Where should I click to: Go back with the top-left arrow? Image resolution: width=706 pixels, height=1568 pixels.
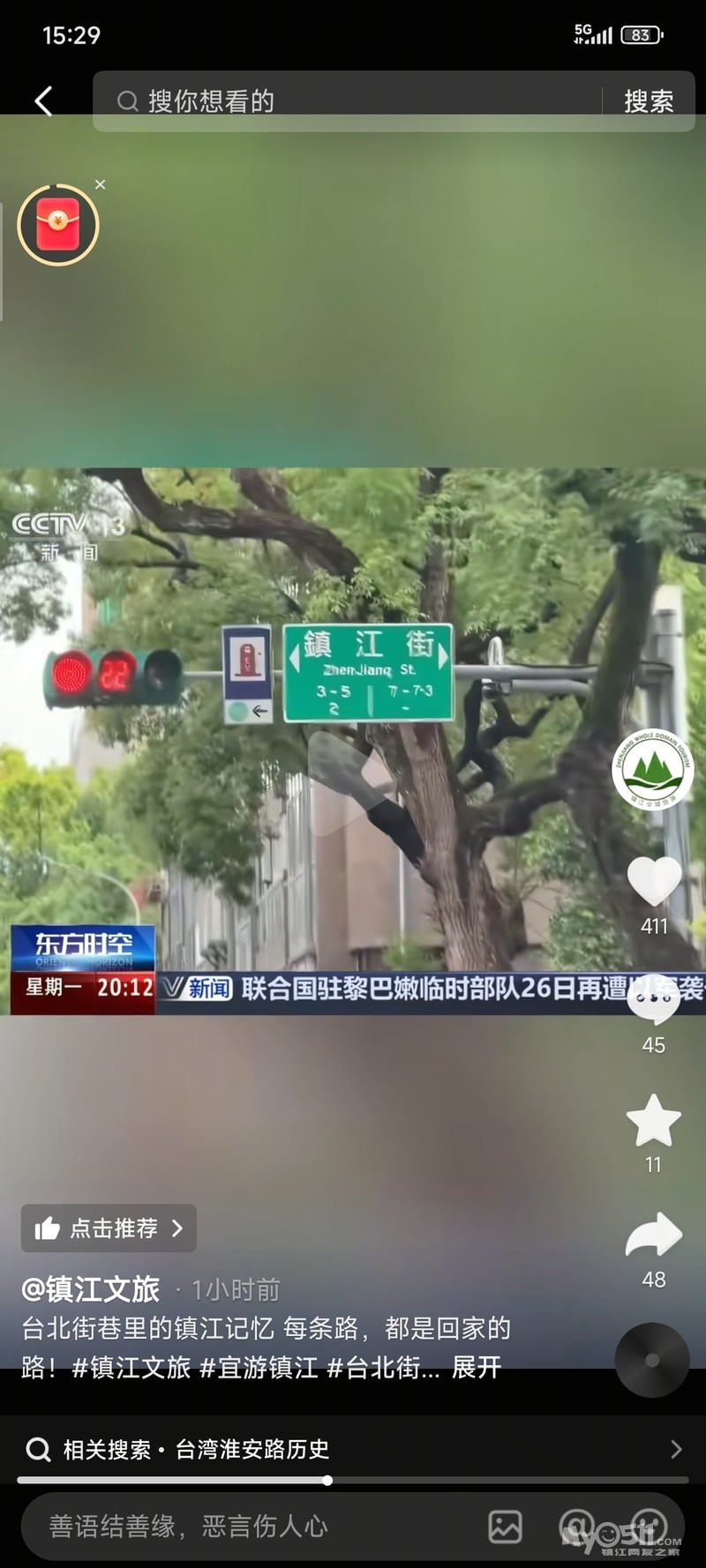click(43, 101)
